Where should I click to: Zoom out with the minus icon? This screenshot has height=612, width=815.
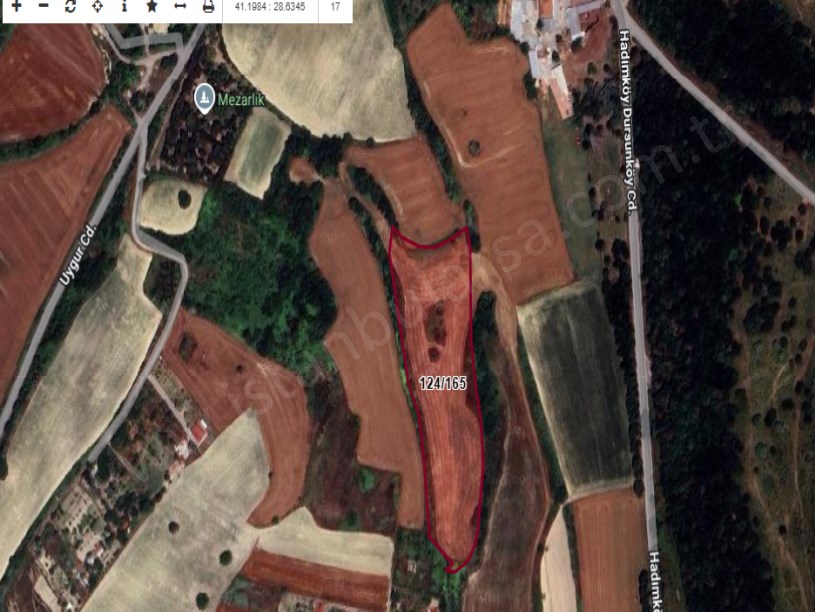43,6
